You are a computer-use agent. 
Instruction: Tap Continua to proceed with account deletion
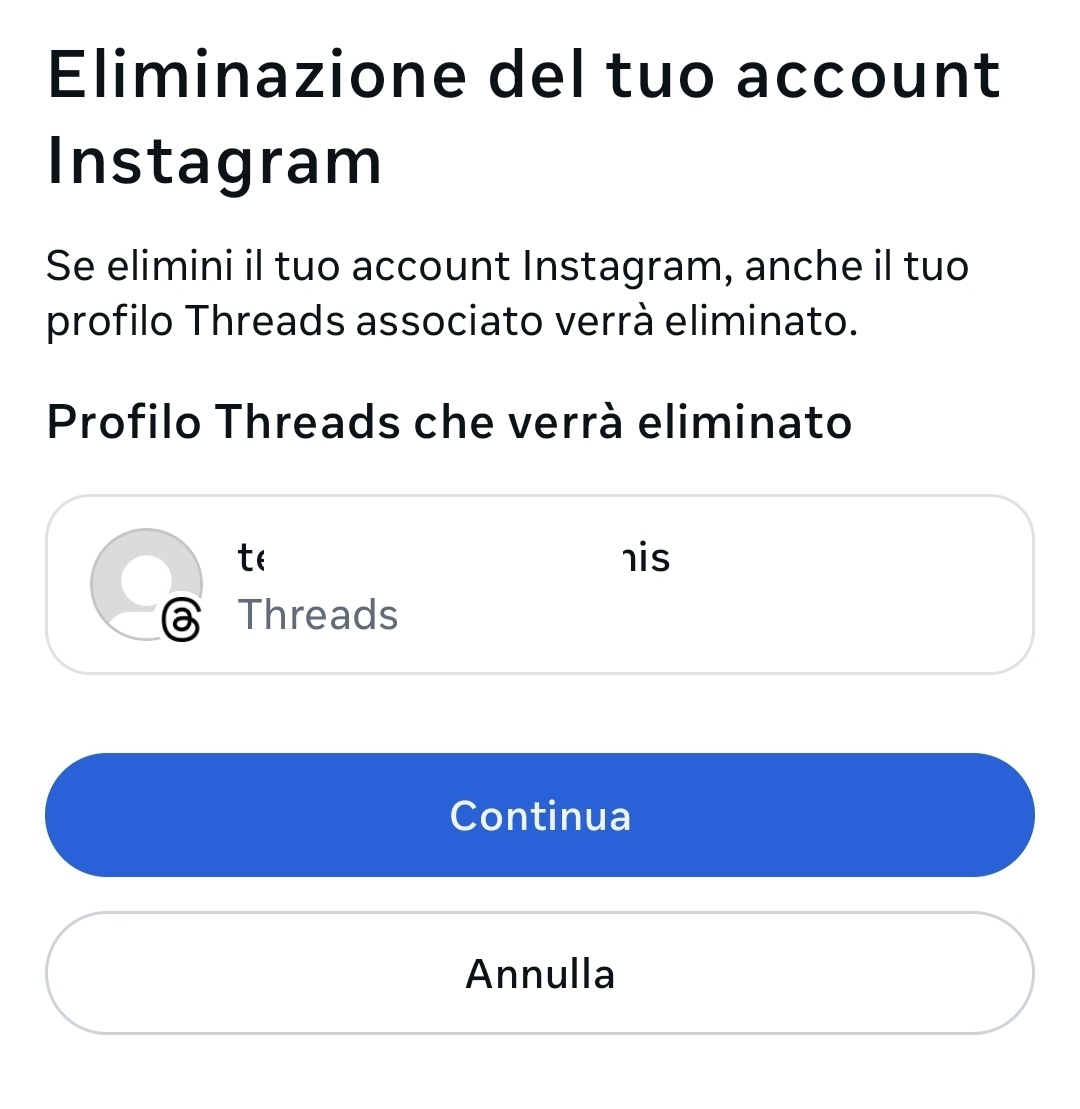[x=540, y=815]
